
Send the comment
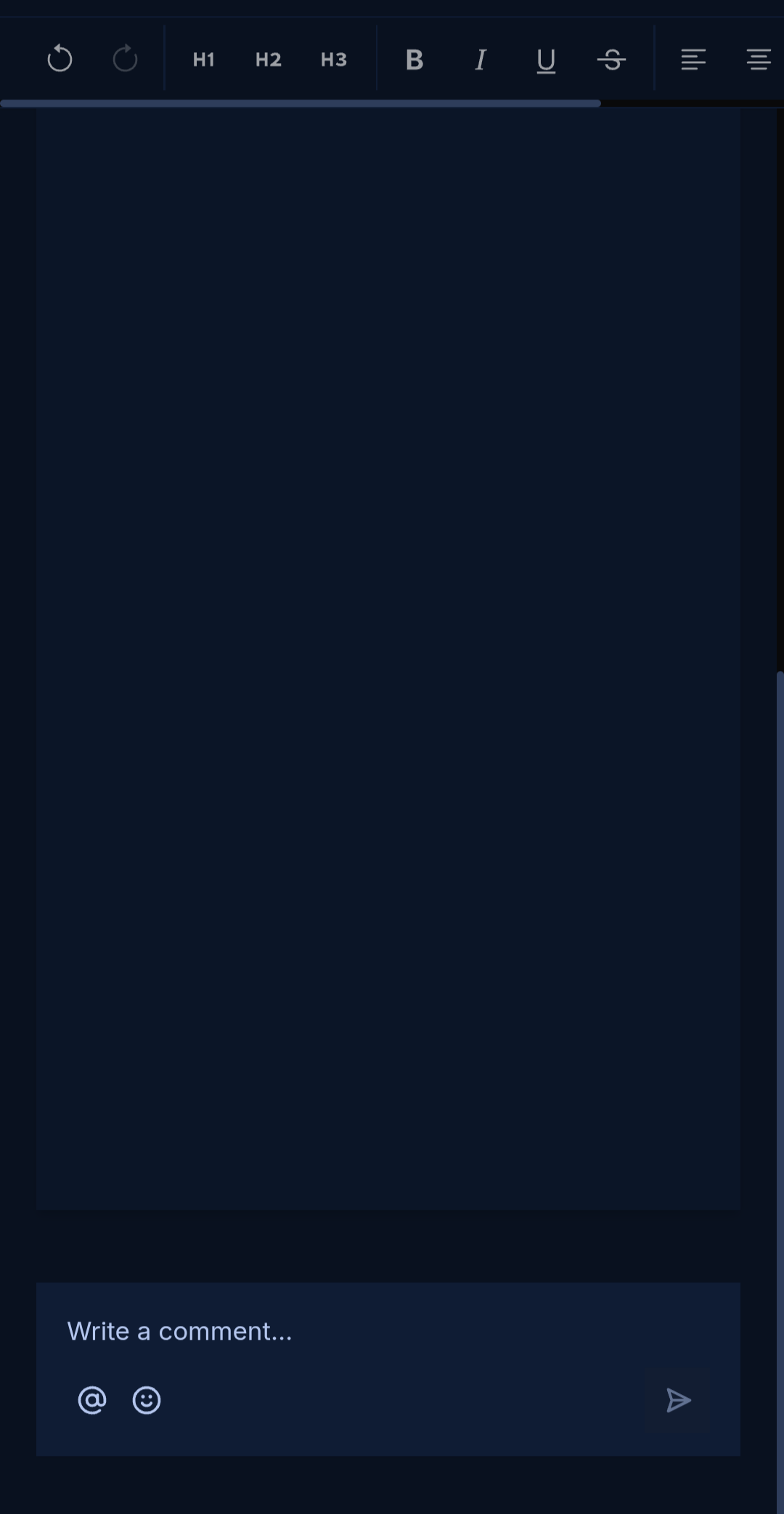(678, 1400)
